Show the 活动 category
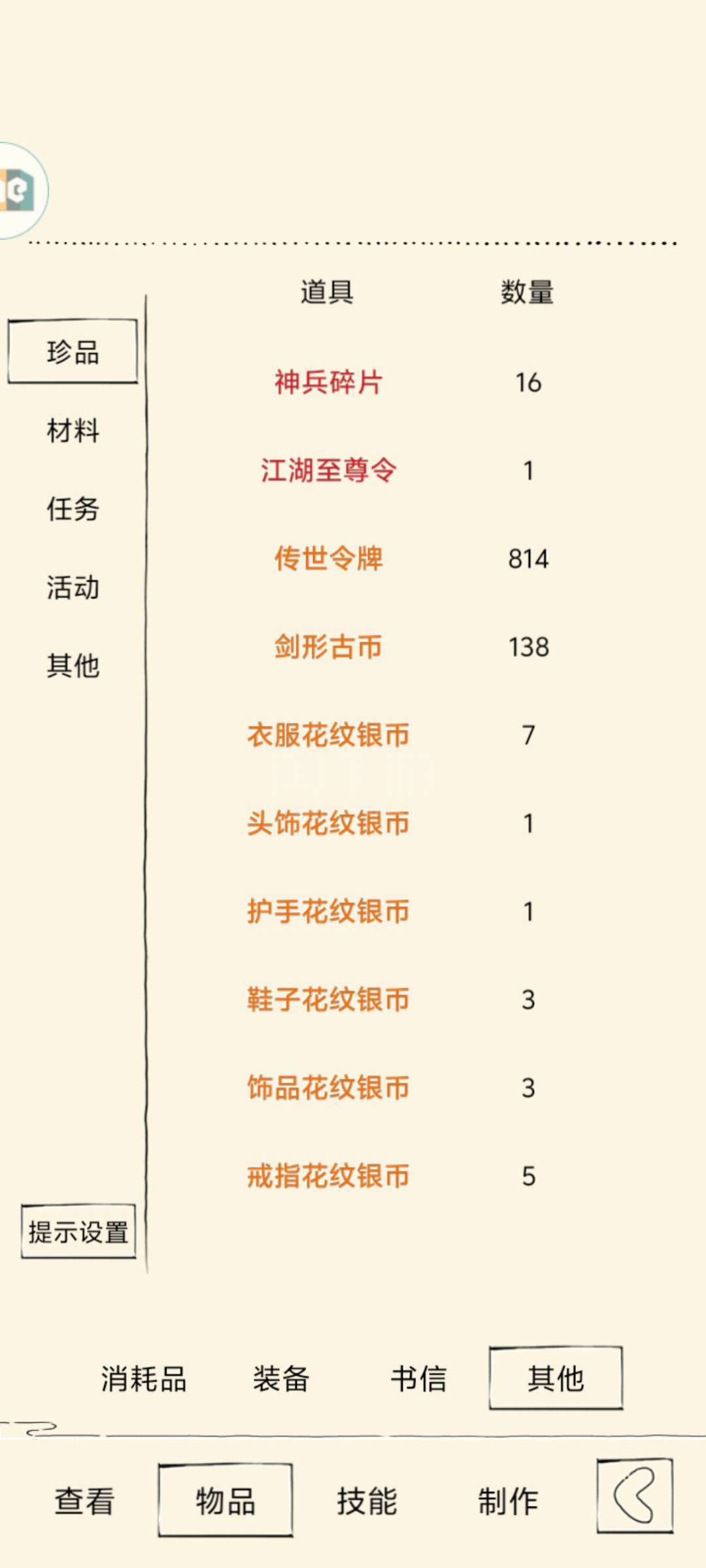 click(x=73, y=587)
